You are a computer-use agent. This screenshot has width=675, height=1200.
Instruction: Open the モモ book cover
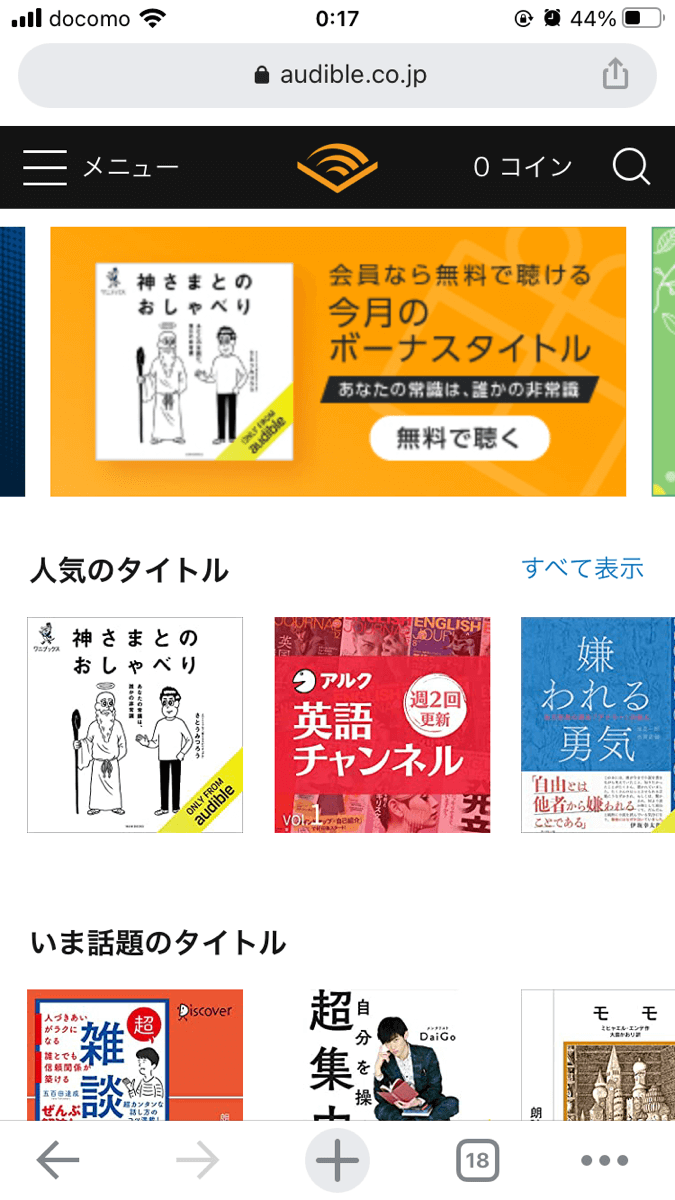click(x=598, y=1055)
